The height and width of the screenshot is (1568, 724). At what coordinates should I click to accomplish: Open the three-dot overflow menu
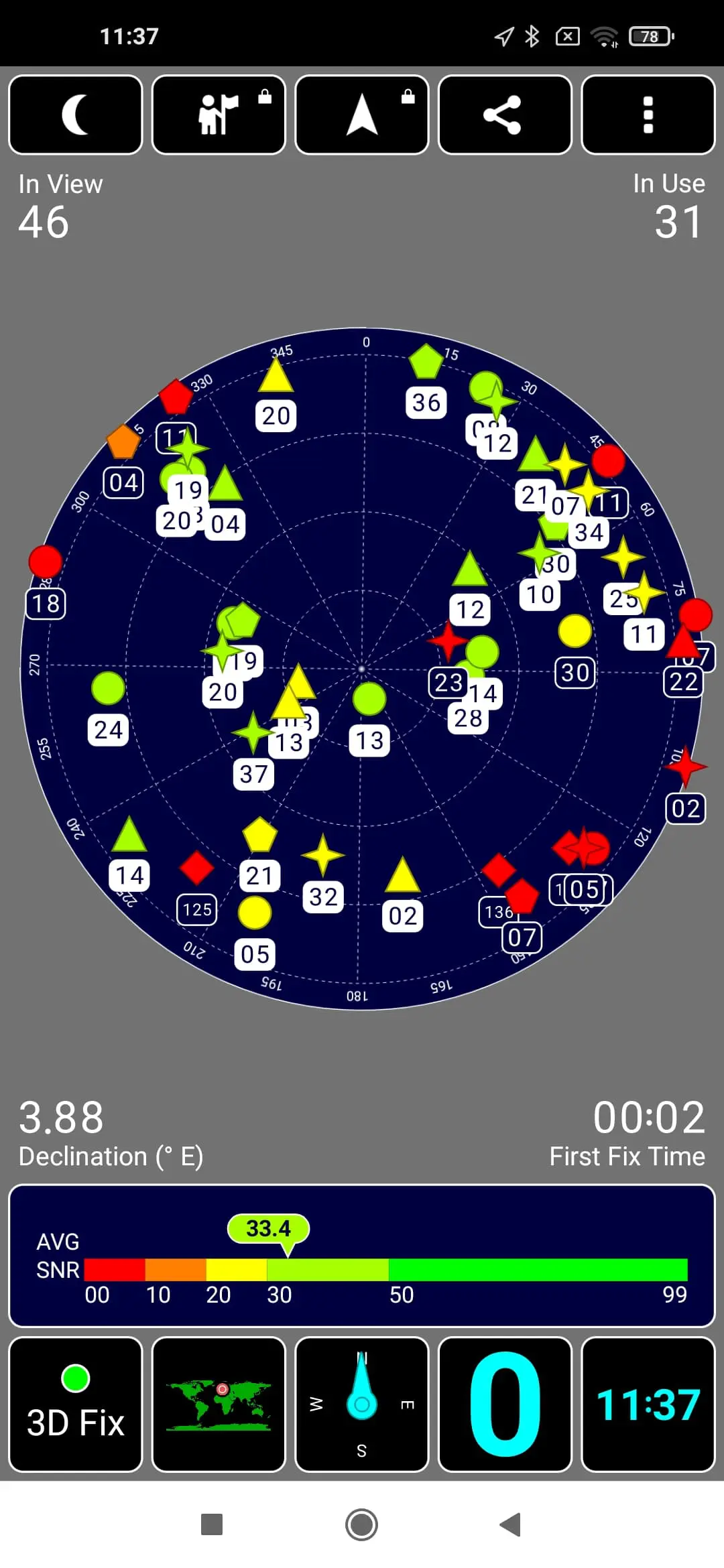tap(648, 115)
